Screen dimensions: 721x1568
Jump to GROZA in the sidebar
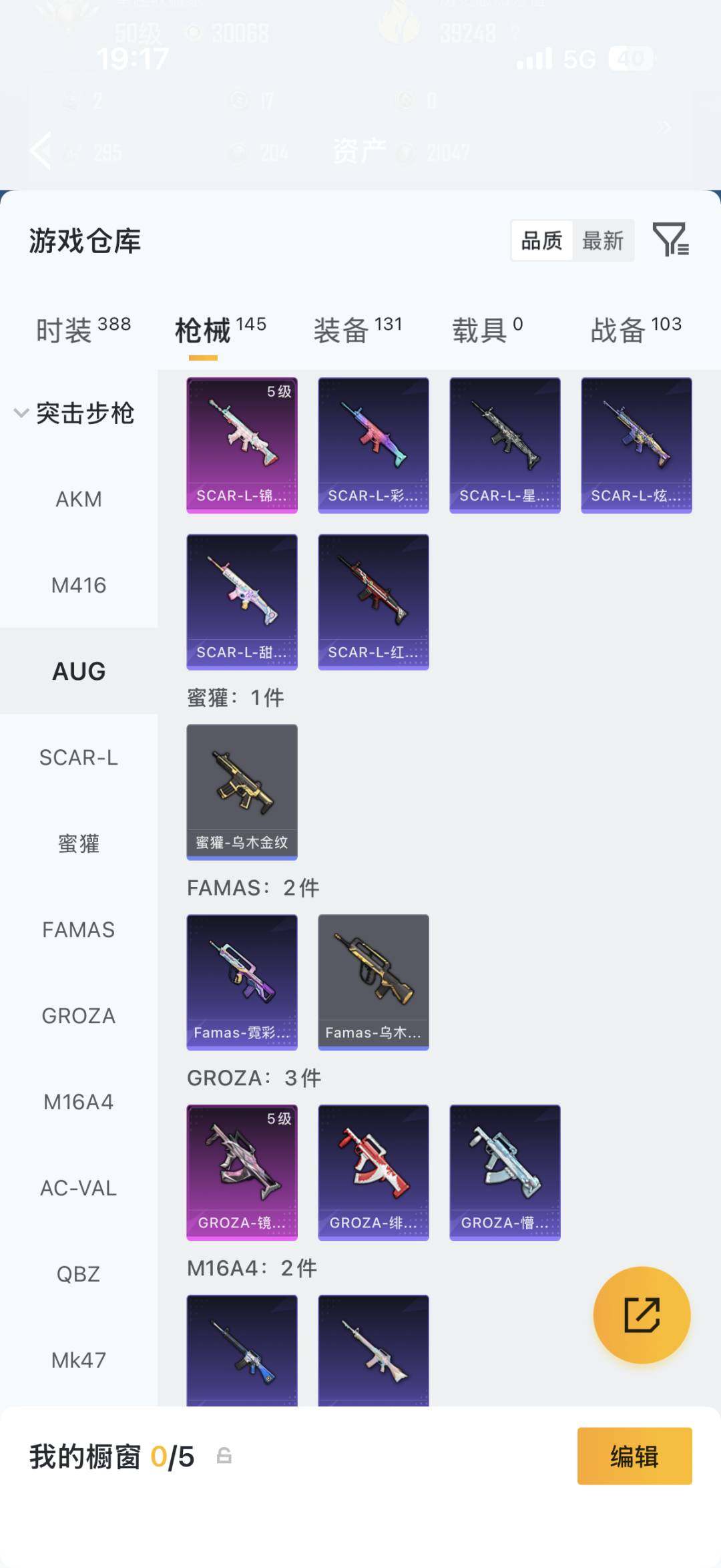click(79, 1016)
